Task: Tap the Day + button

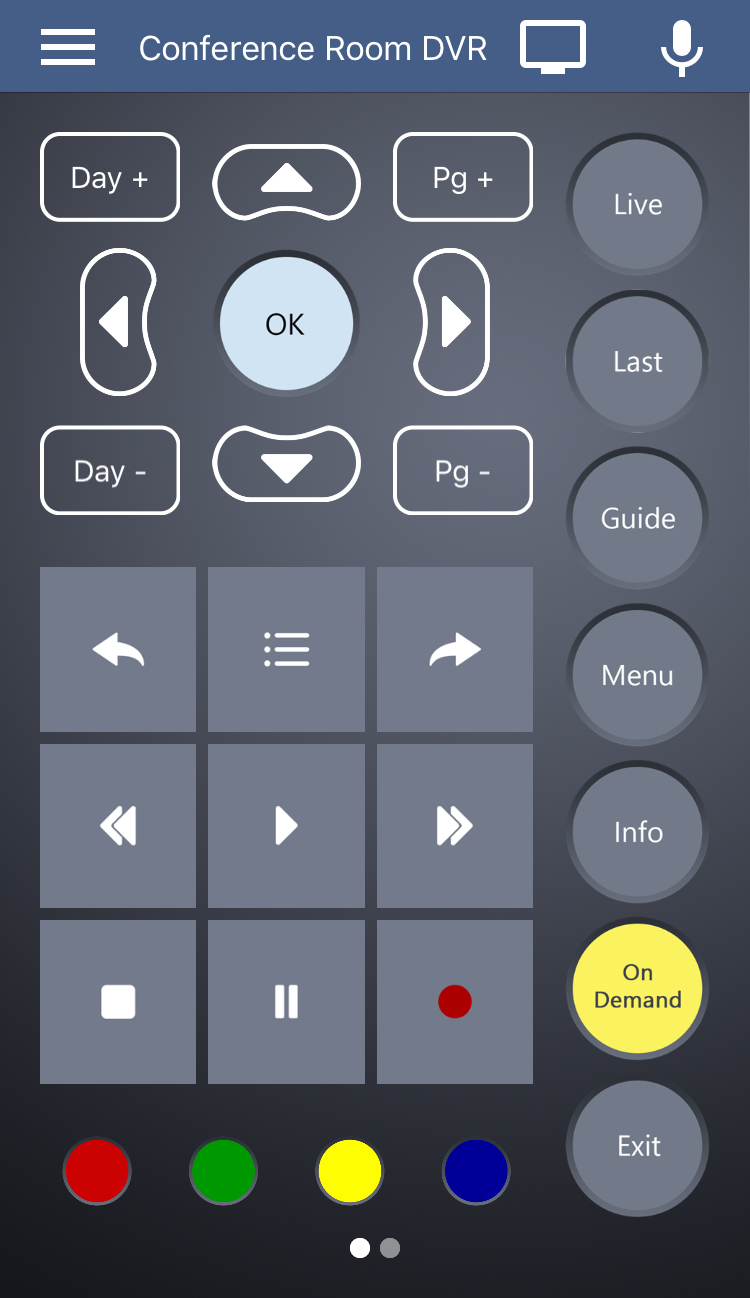Action: click(x=110, y=177)
